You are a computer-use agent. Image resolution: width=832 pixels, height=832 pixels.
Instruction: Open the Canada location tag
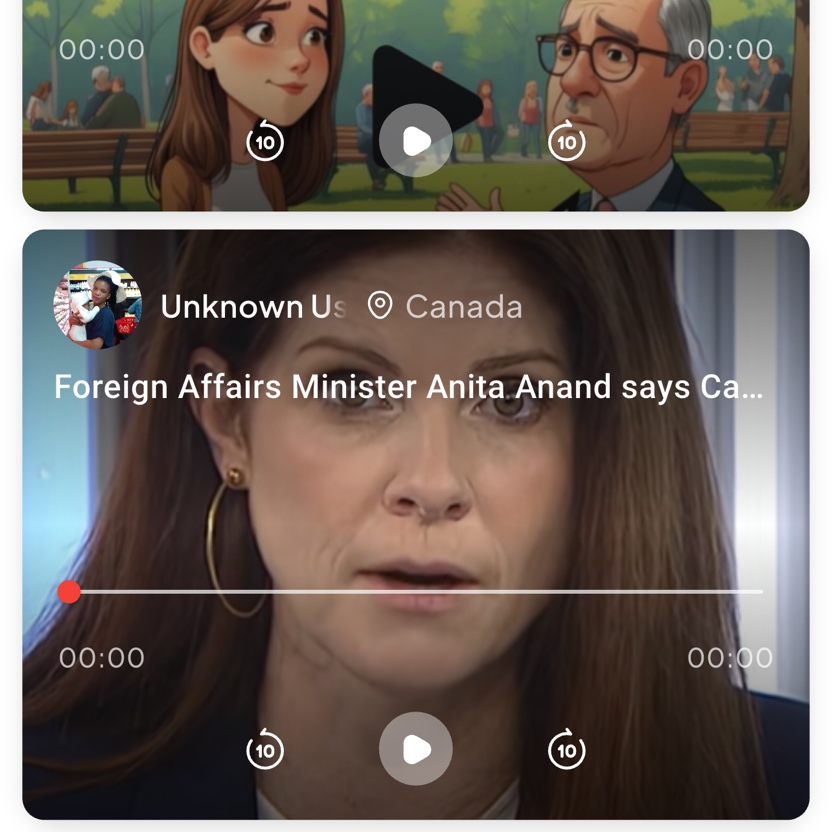click(x=446, y=306)
